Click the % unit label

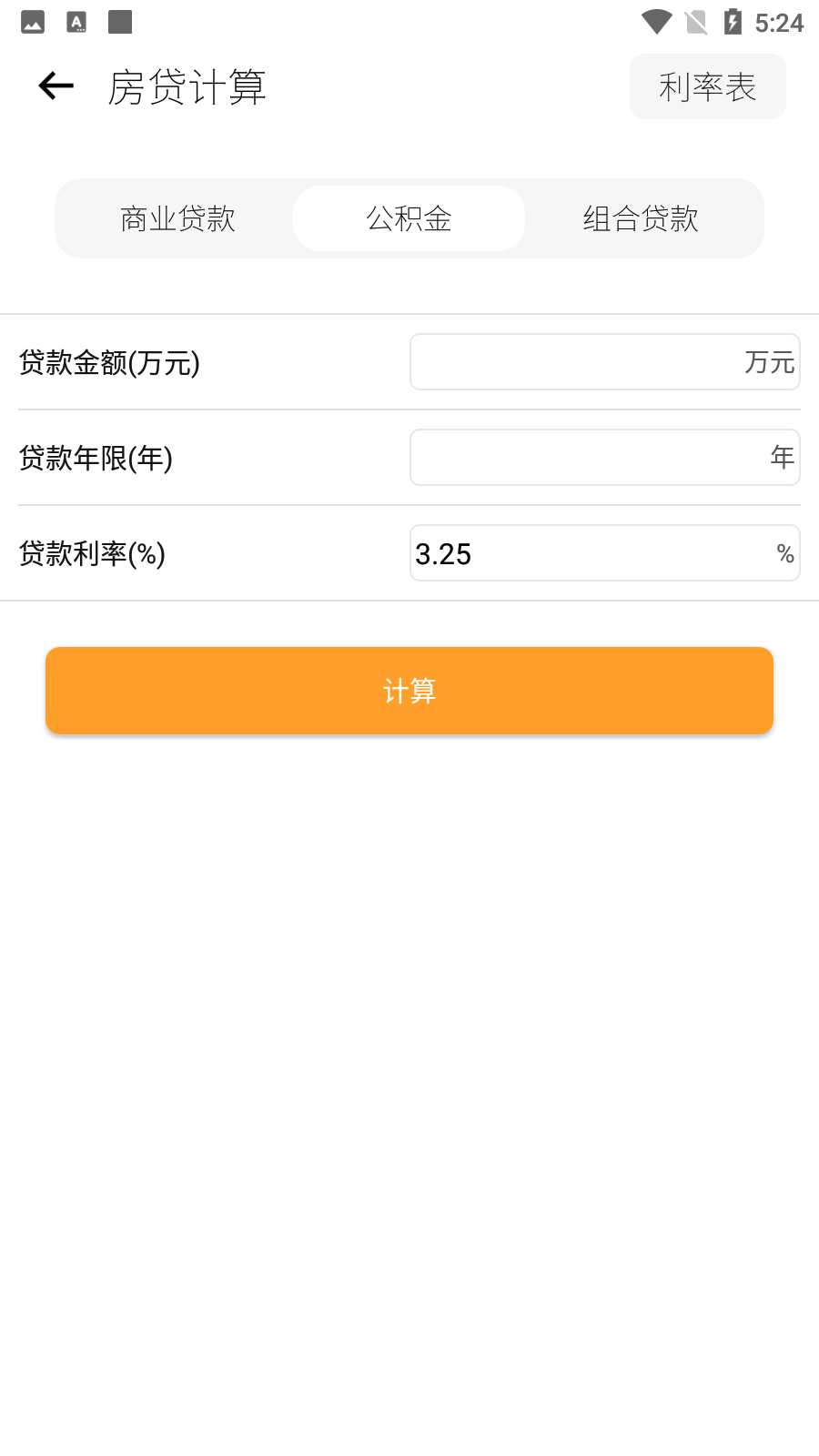(783, 553)
